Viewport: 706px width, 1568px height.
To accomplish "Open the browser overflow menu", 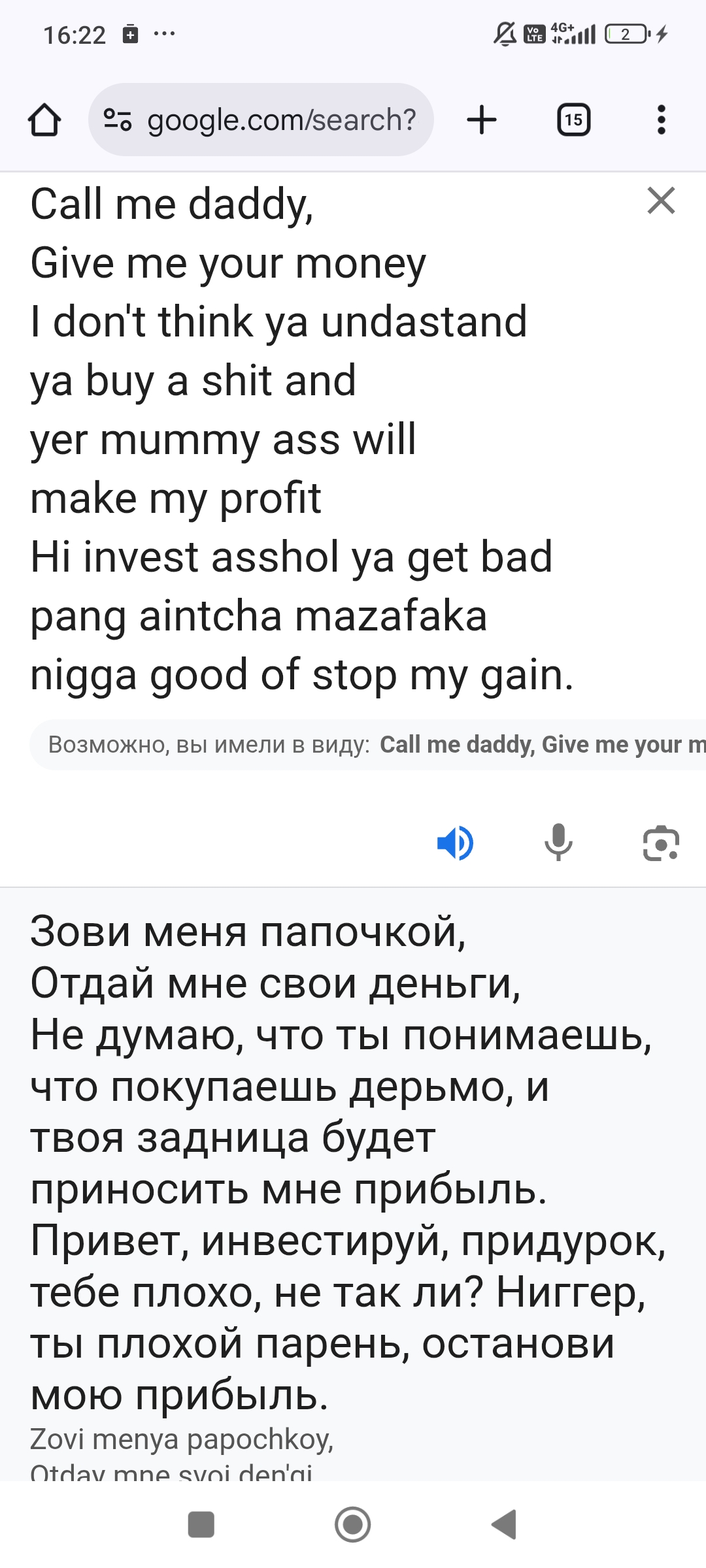I will pyautogui.click(x=662, y=120).
